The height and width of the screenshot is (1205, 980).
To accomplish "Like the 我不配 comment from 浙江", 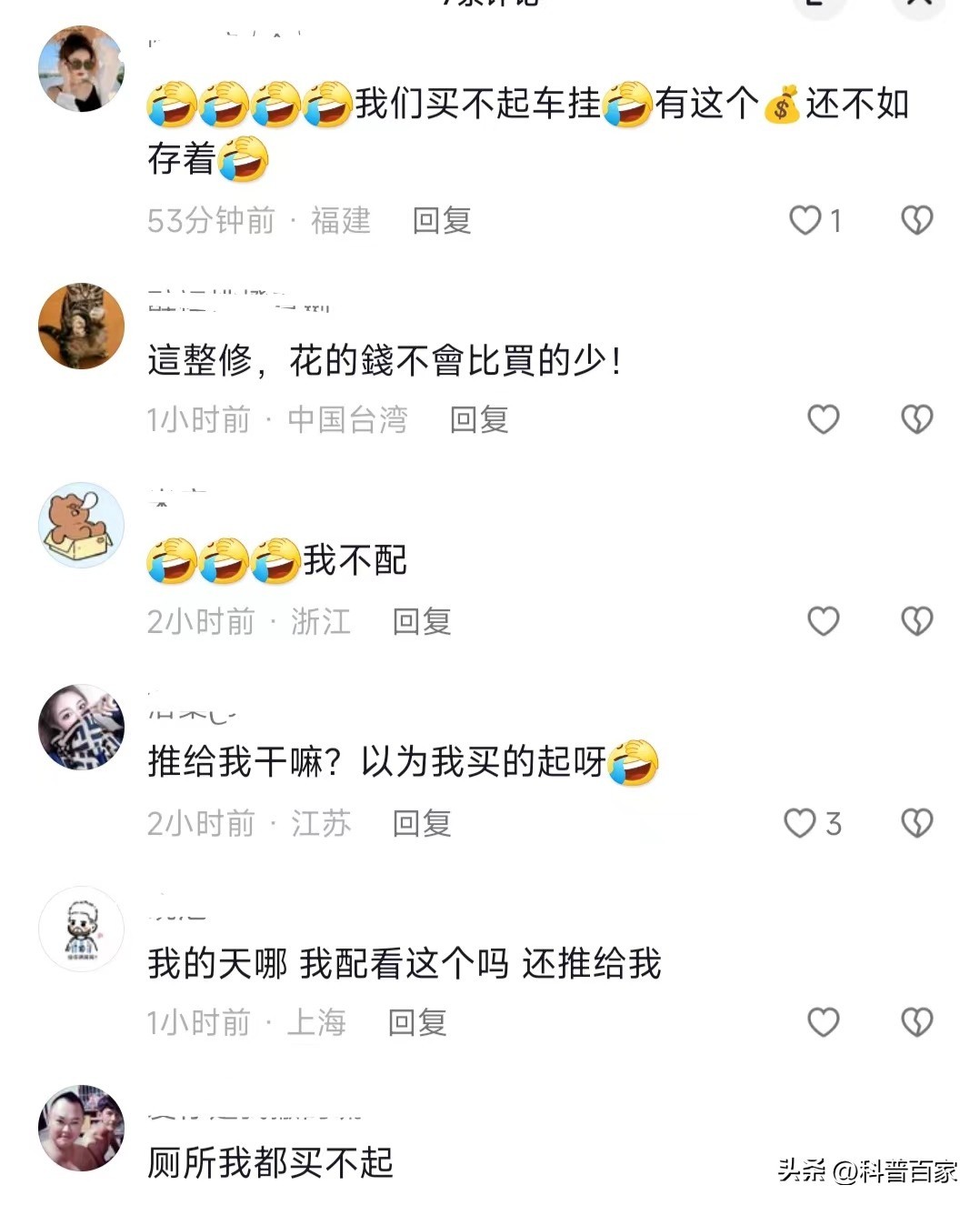I will pos(824,621).
